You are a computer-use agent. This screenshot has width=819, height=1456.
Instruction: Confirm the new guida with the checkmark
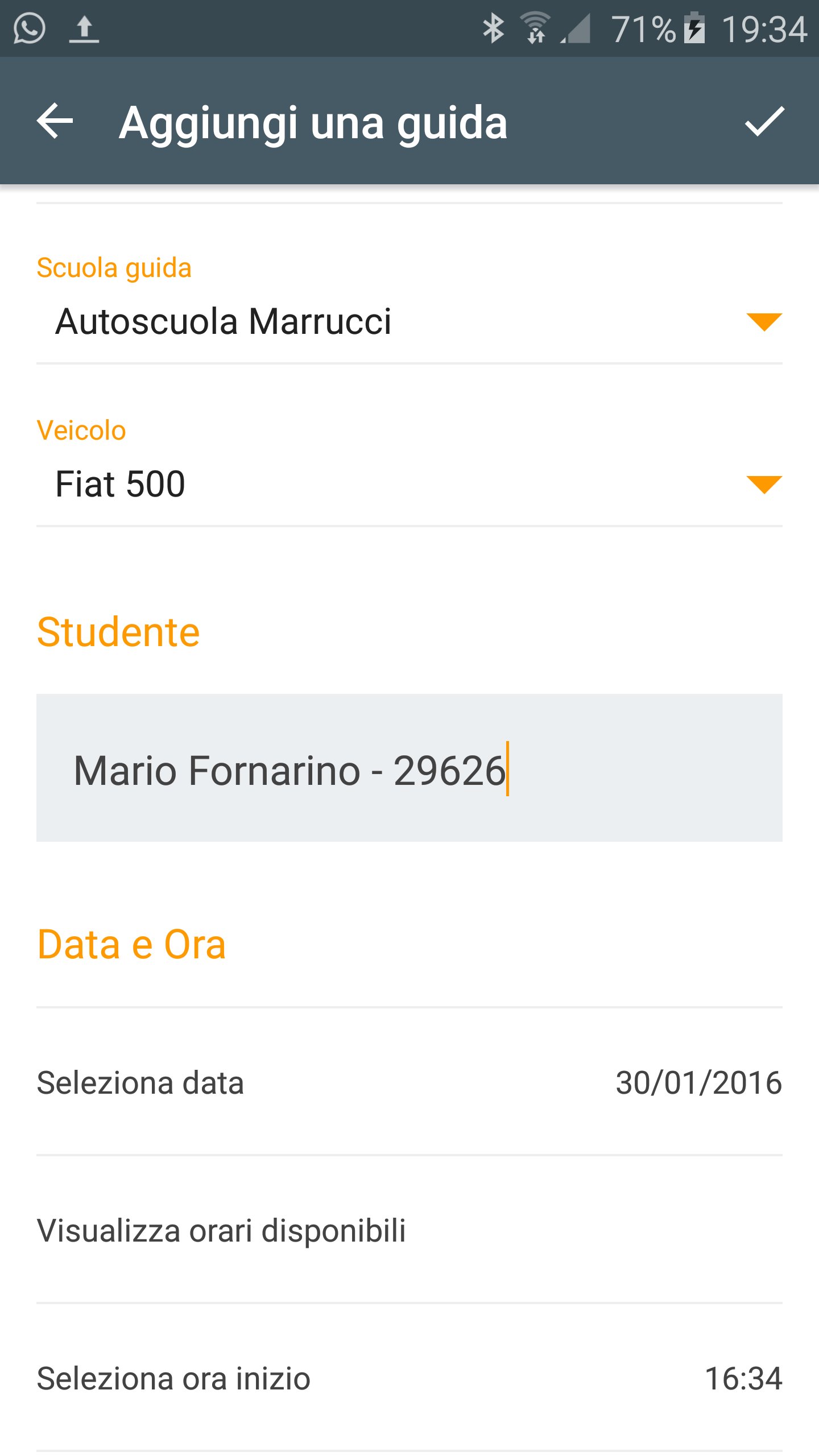(764, 121)
